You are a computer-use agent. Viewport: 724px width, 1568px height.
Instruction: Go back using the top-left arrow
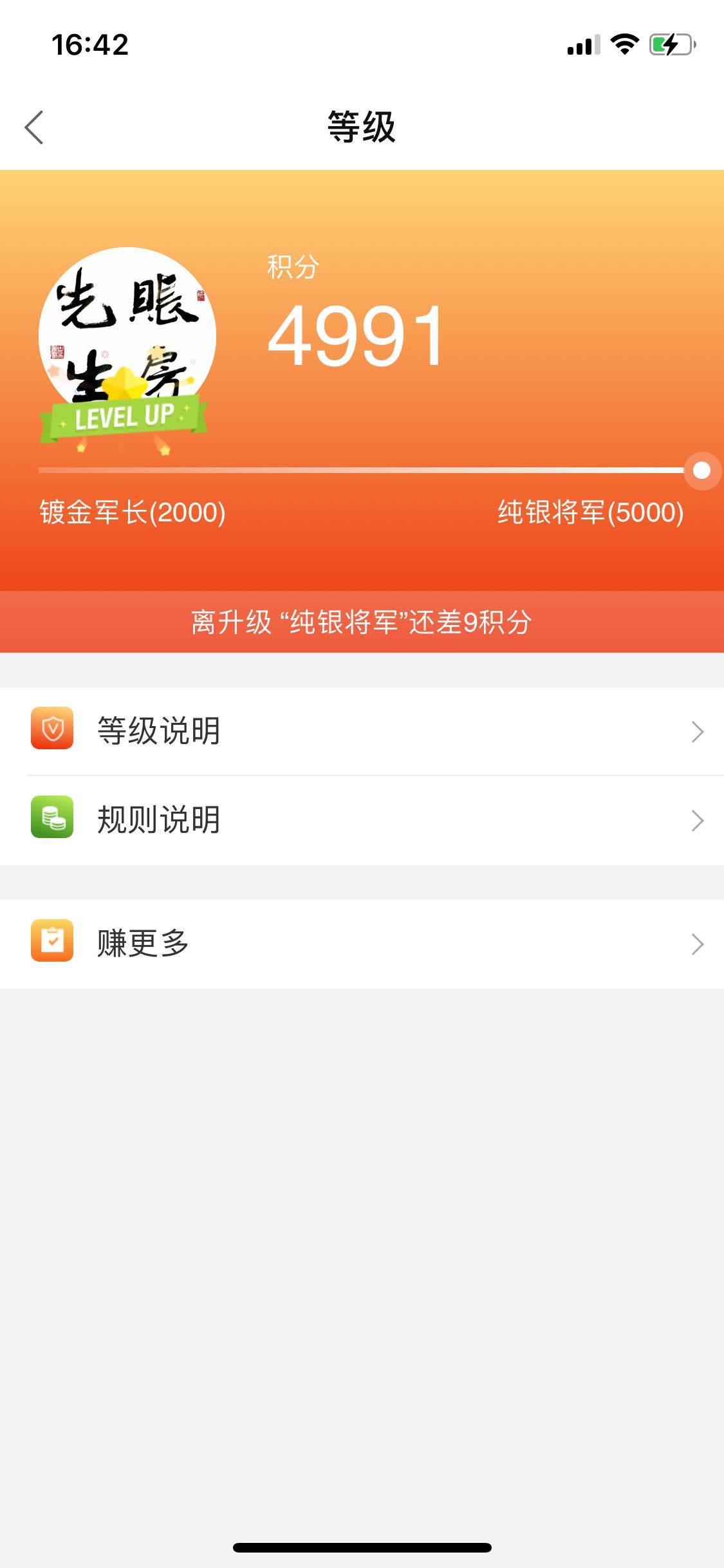(34, 127)
